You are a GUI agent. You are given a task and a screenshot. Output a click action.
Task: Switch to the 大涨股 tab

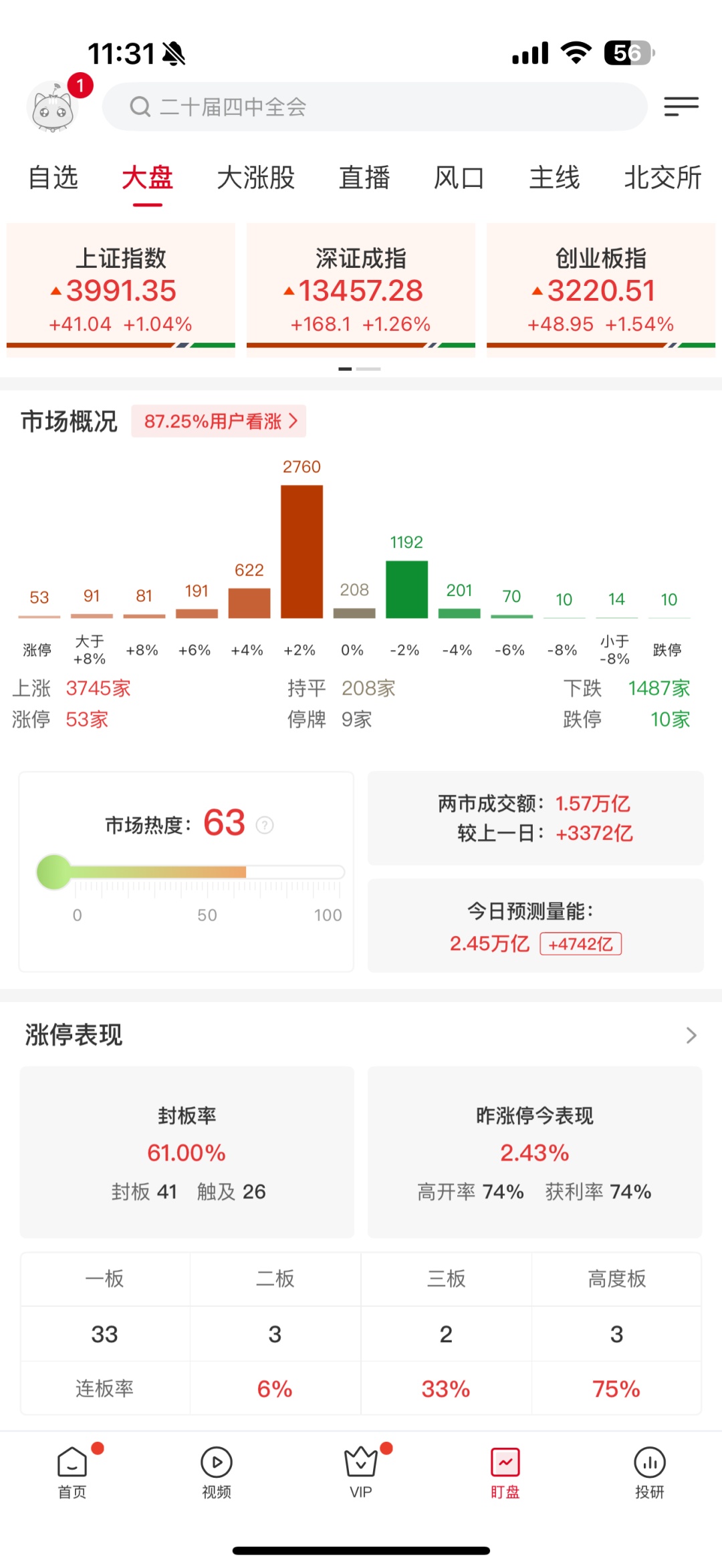pos(255,178)
